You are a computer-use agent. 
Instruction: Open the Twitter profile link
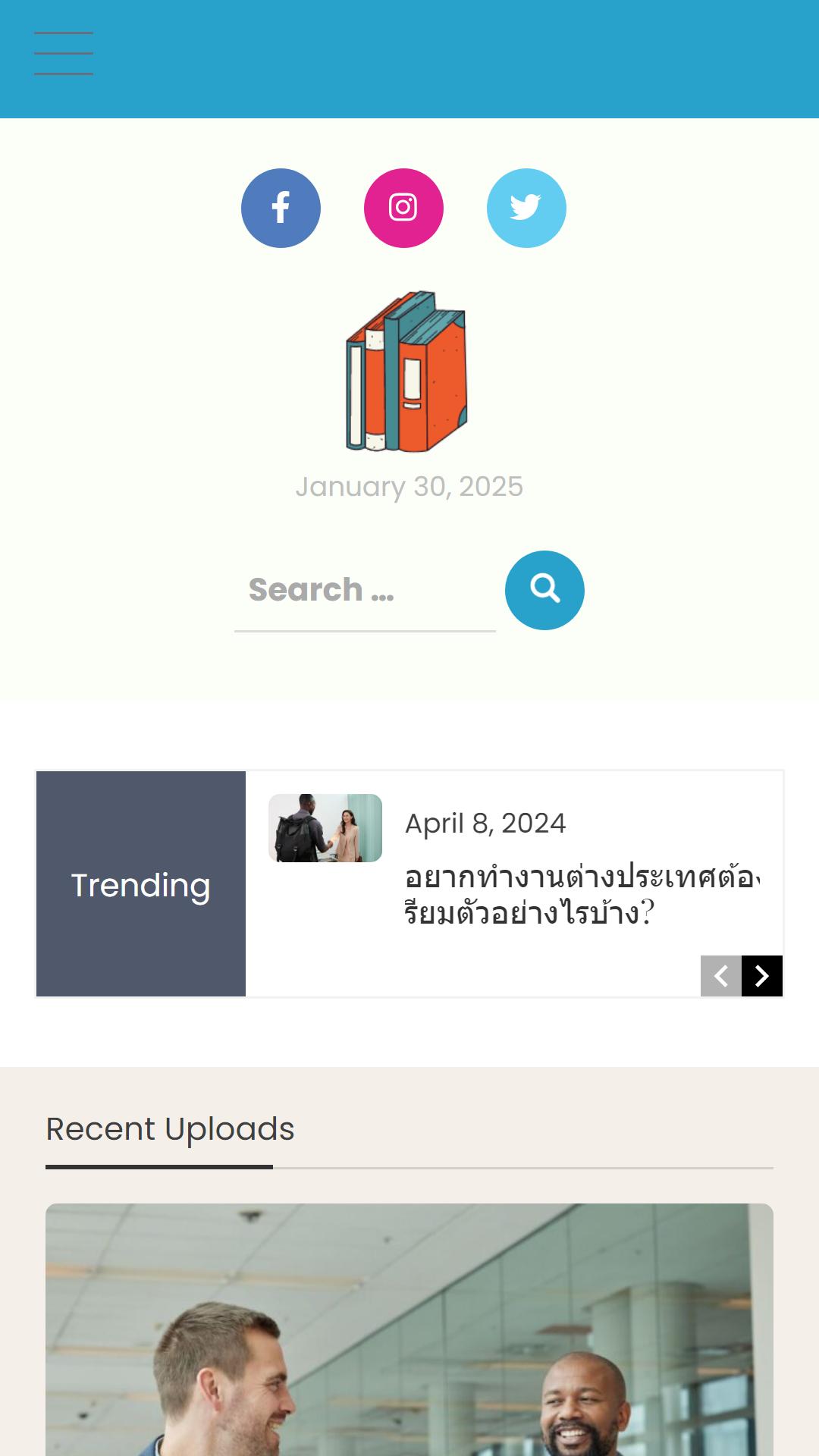(526, 208)
